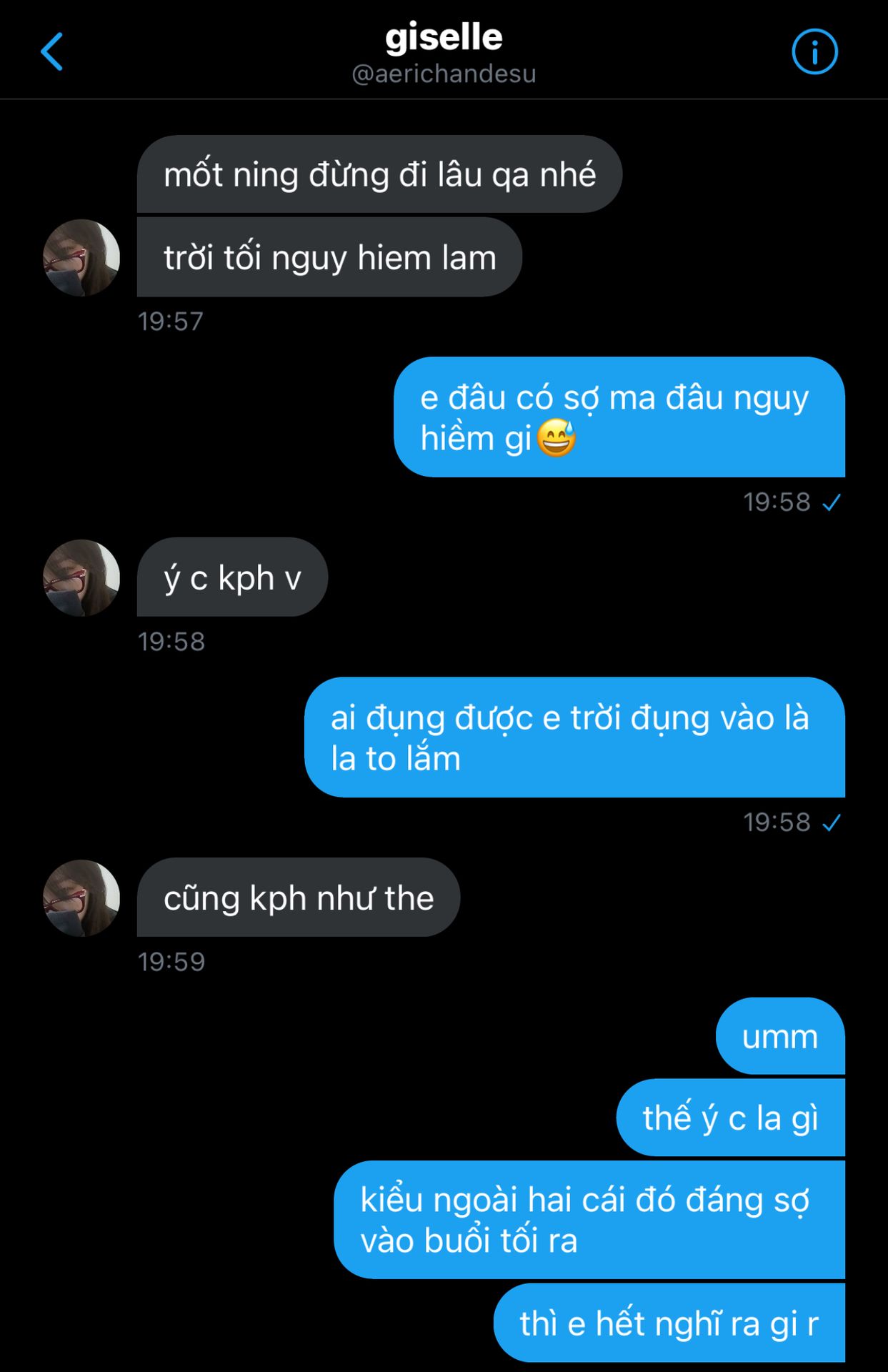Go back to the message list

pyautogui.click(x=52, y=51)
